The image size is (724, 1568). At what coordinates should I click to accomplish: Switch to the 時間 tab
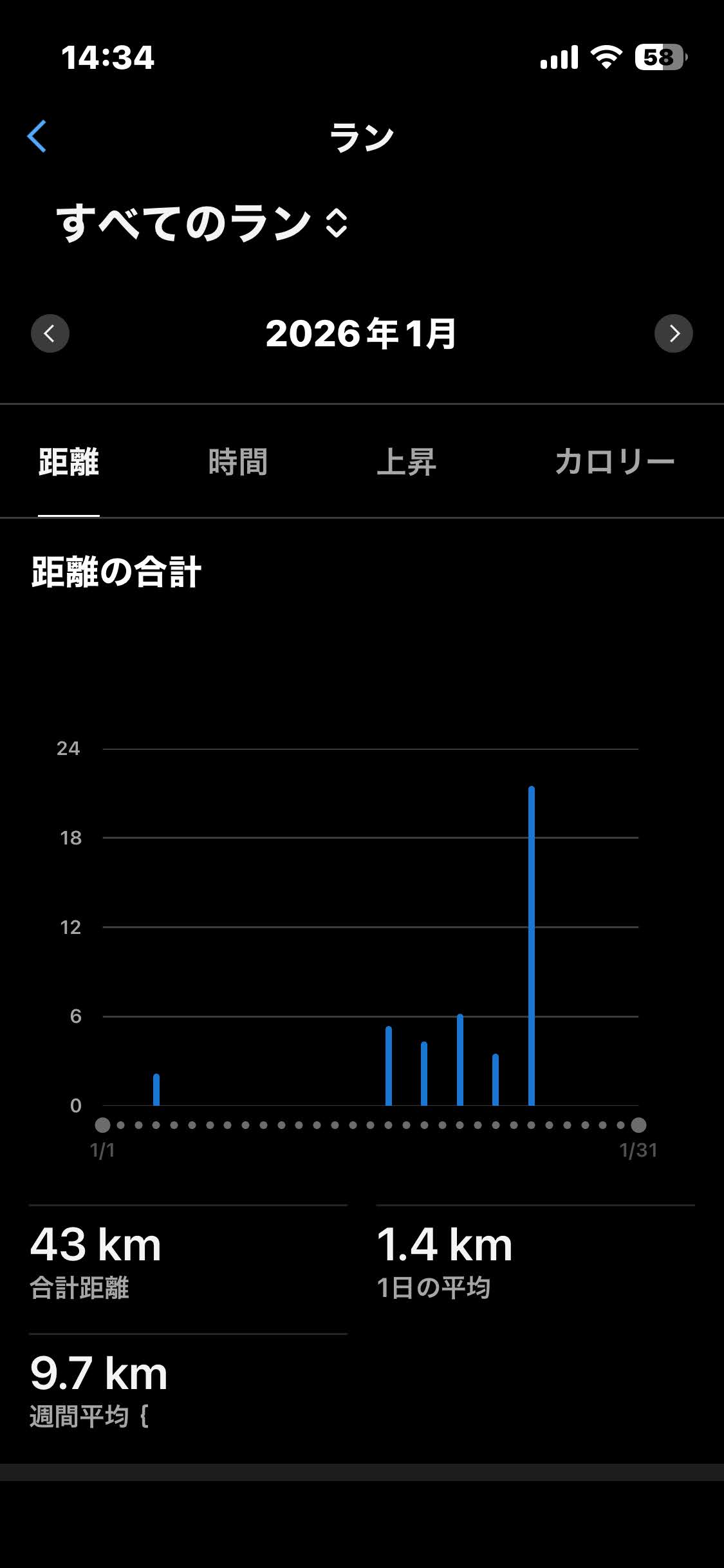pos(238,462)
